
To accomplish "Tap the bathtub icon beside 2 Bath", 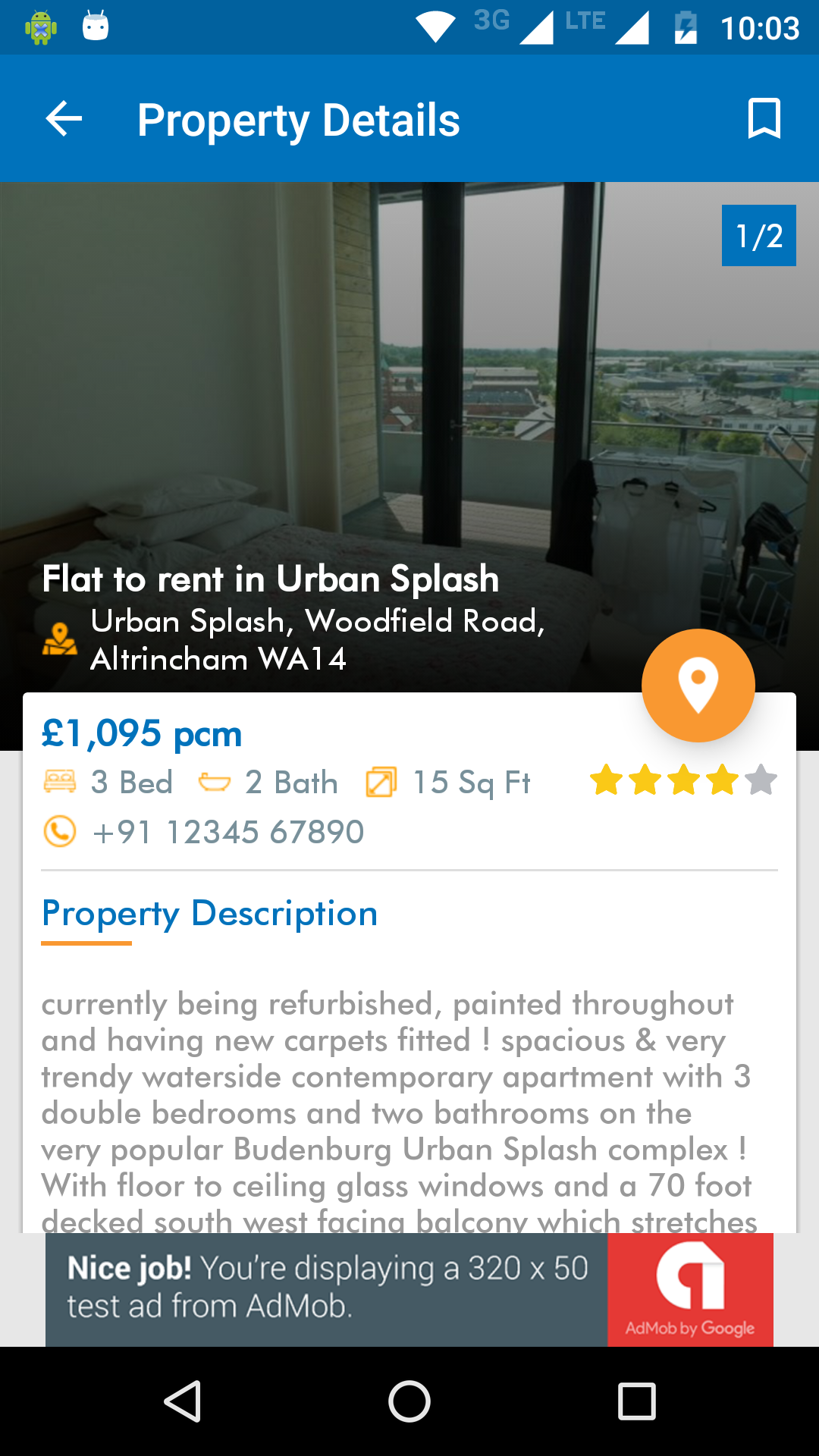I will (x=216, y=782).
